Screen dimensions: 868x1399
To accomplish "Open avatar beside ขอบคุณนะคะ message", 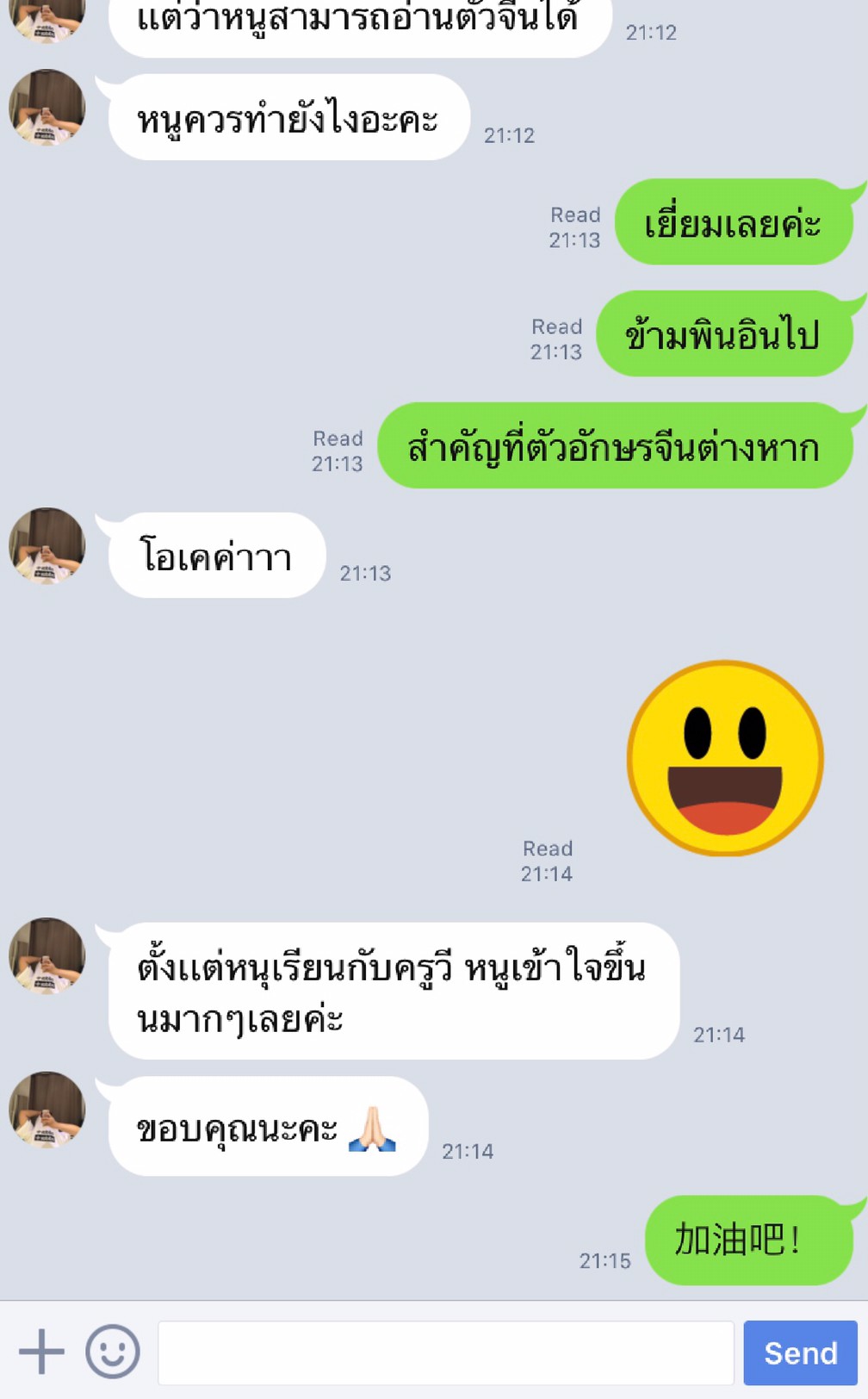I will (47, 1110).
